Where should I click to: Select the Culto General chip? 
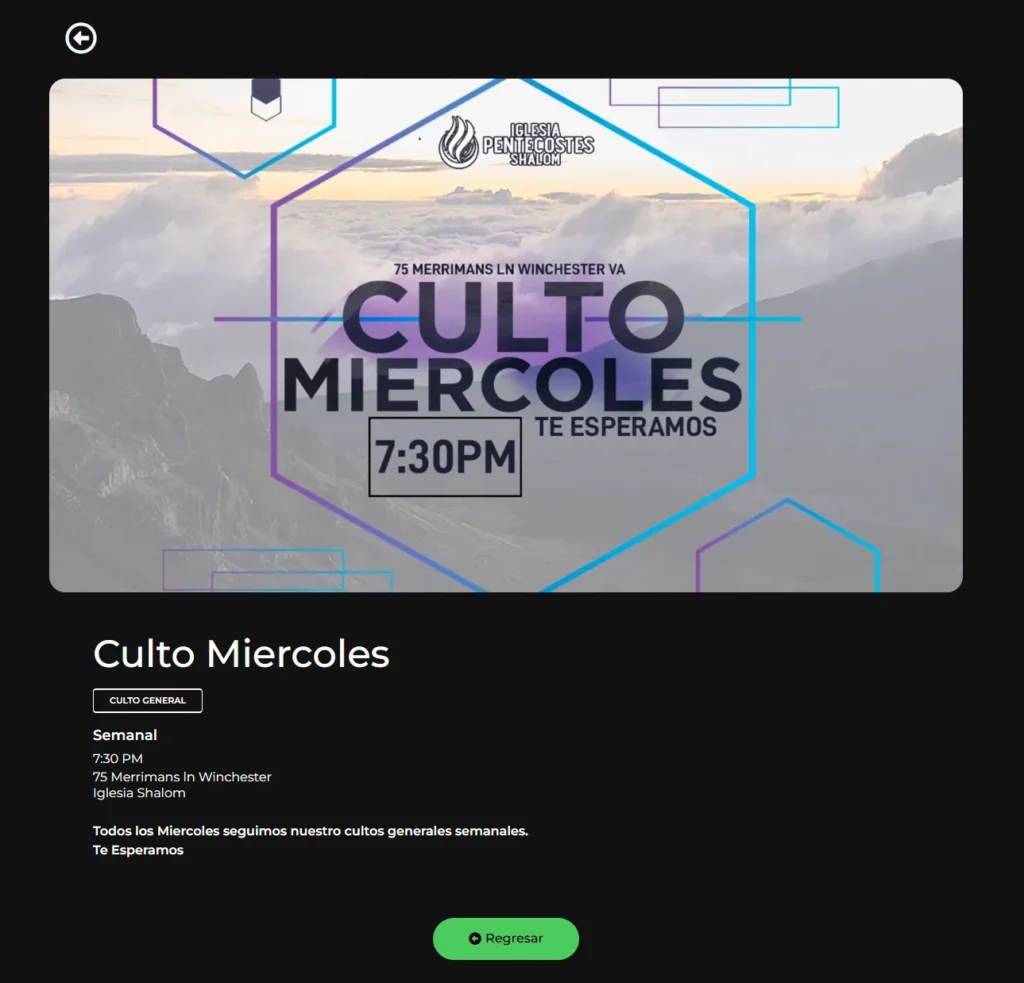pyautogui.click(x=148, y=701)
